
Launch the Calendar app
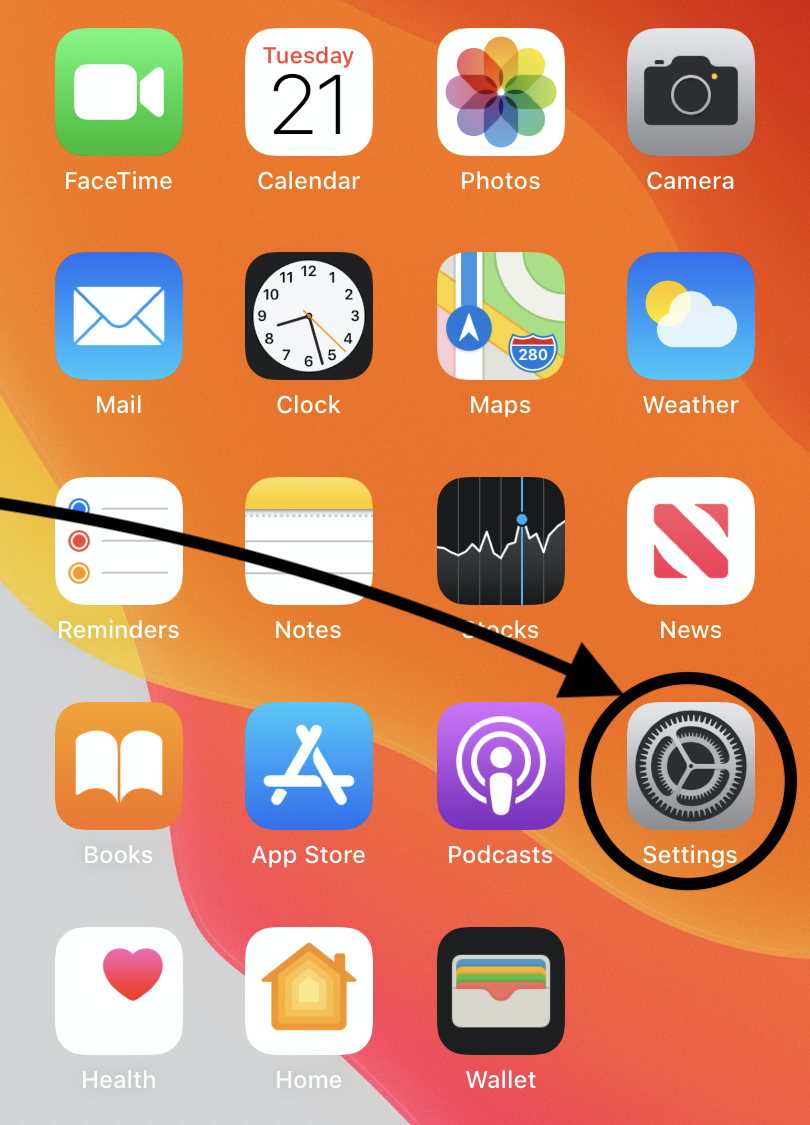click(x=309, y=92)
